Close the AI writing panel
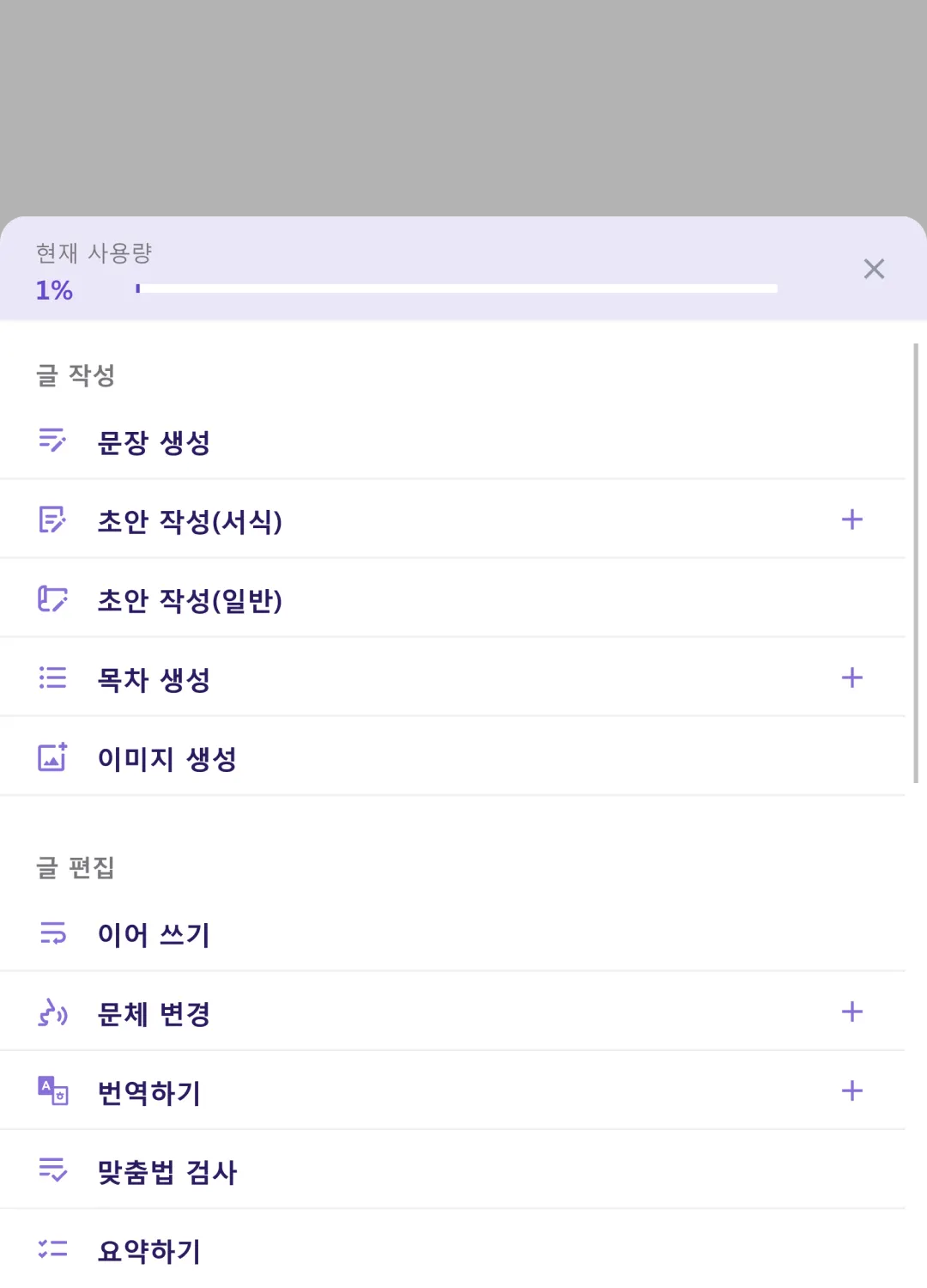This screenshot has width=927, height=1288. click(x=874, y=269)
